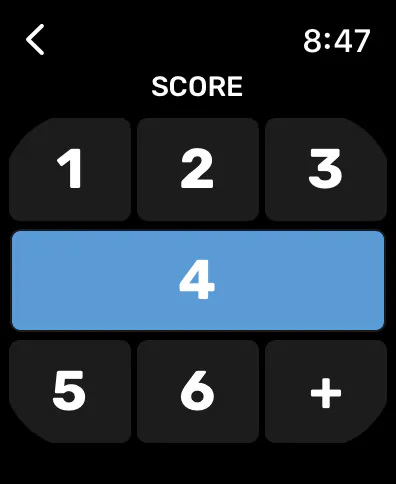Choose score 2
This screenshot has width=396, height=484.
198,169
